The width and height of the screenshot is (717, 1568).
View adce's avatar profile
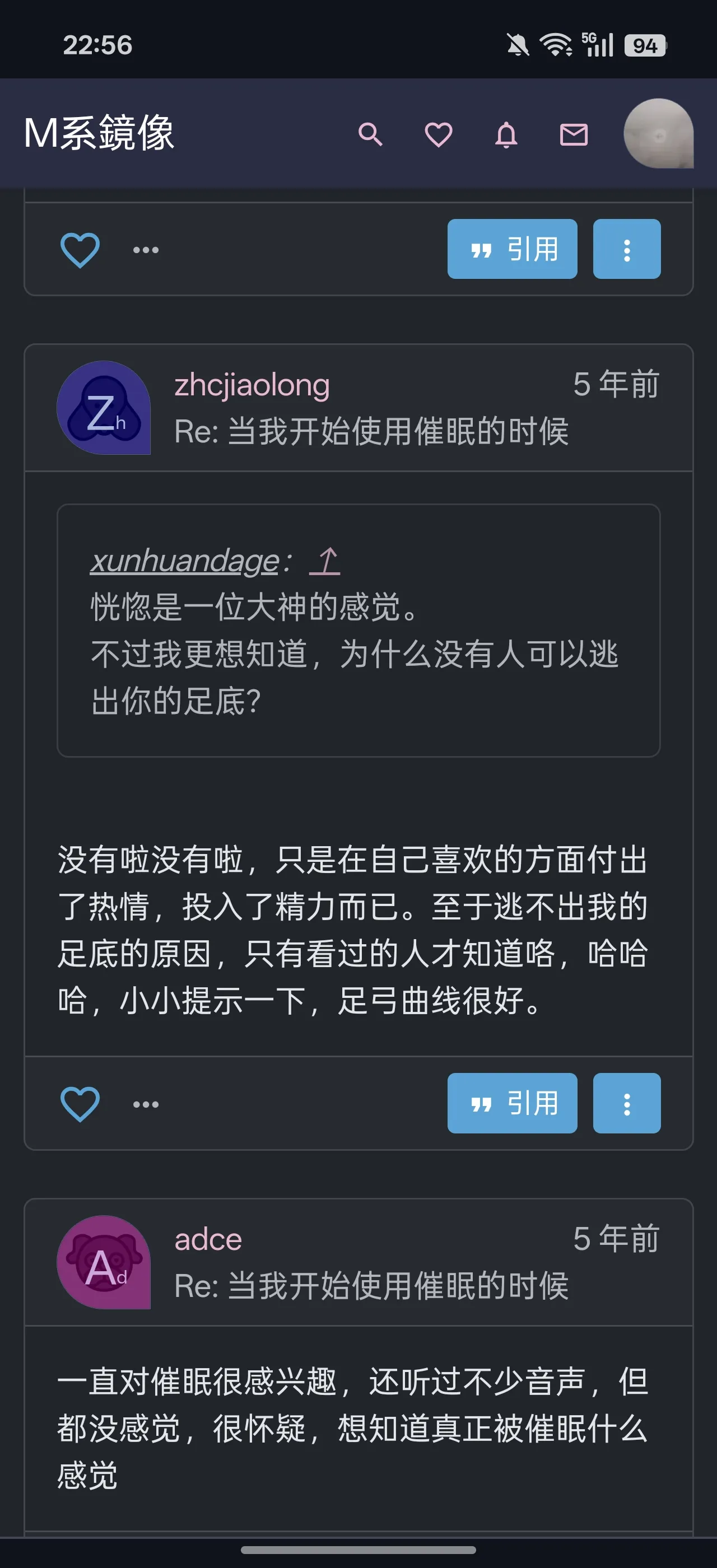pos(104,1262)
